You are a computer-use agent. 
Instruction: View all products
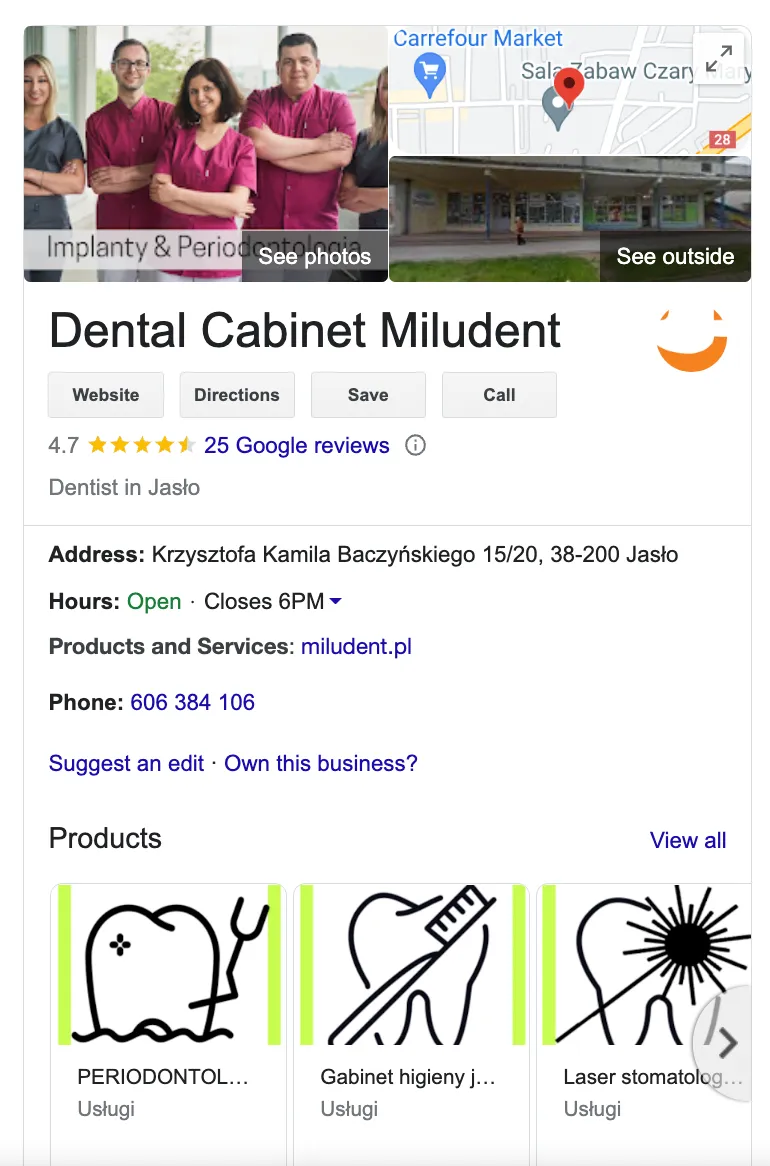(688, 840)
